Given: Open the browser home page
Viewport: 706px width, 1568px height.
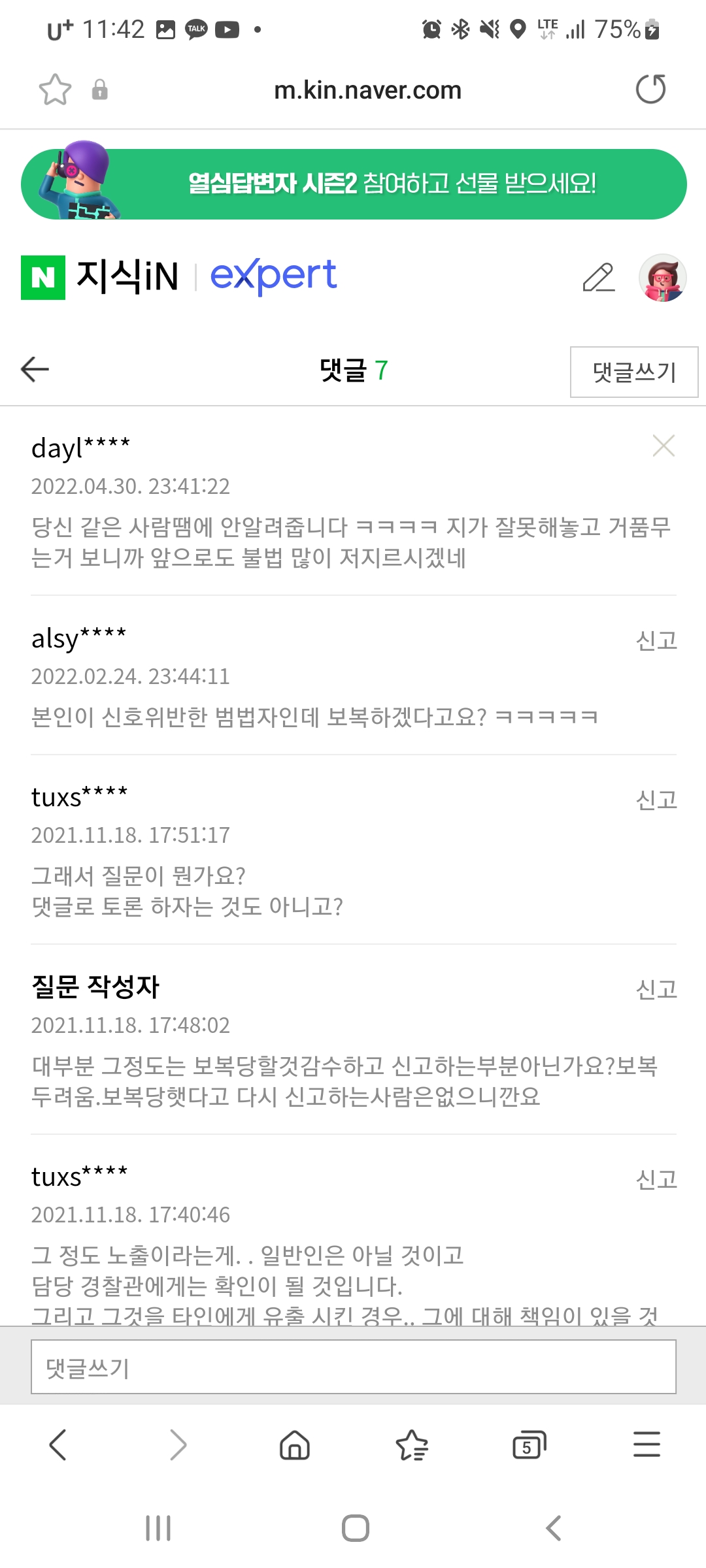Looking at the screenshot, I should [x=294, y=1445].
